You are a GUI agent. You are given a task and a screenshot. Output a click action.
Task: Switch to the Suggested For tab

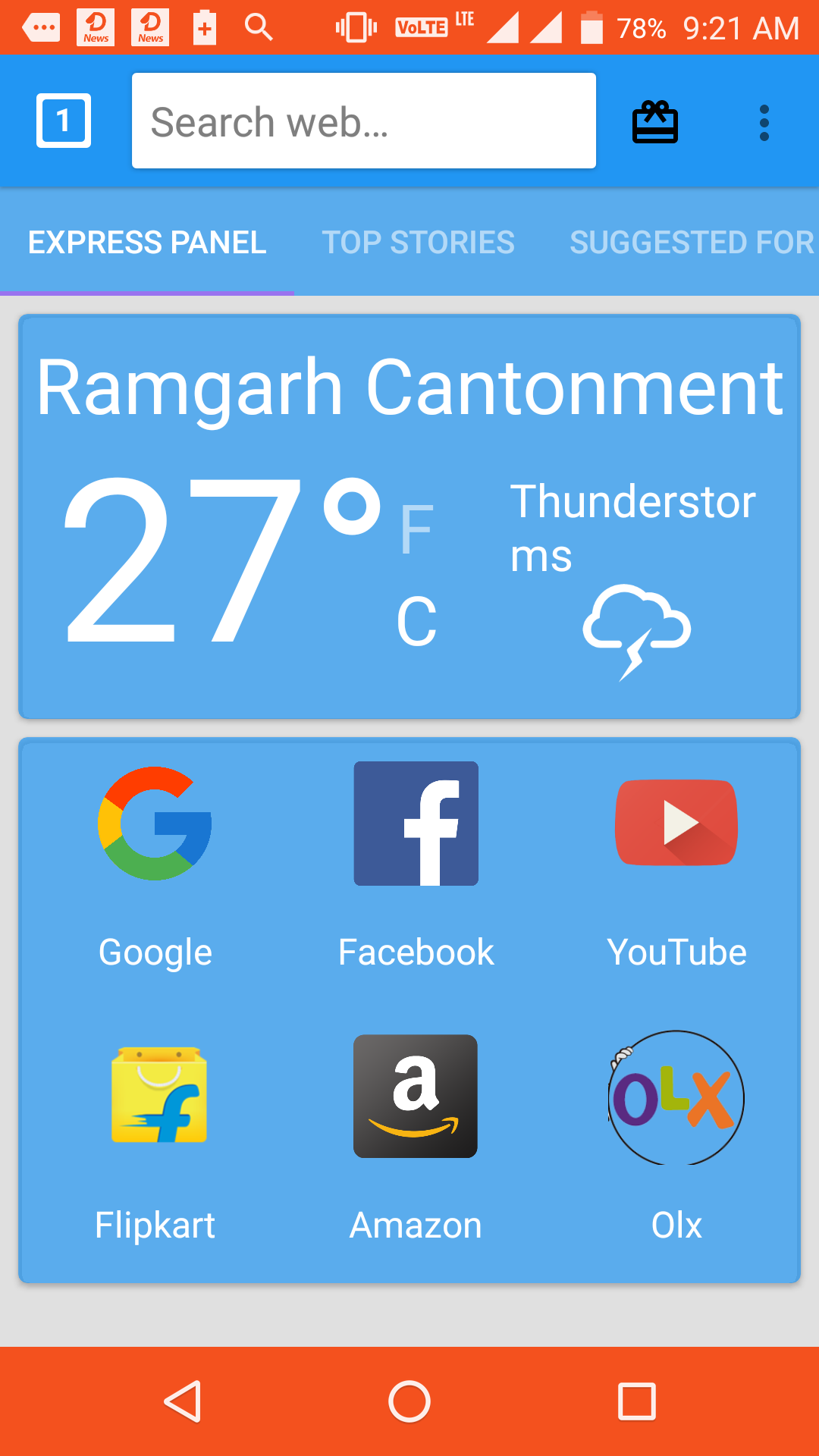(x=691, y=243)
